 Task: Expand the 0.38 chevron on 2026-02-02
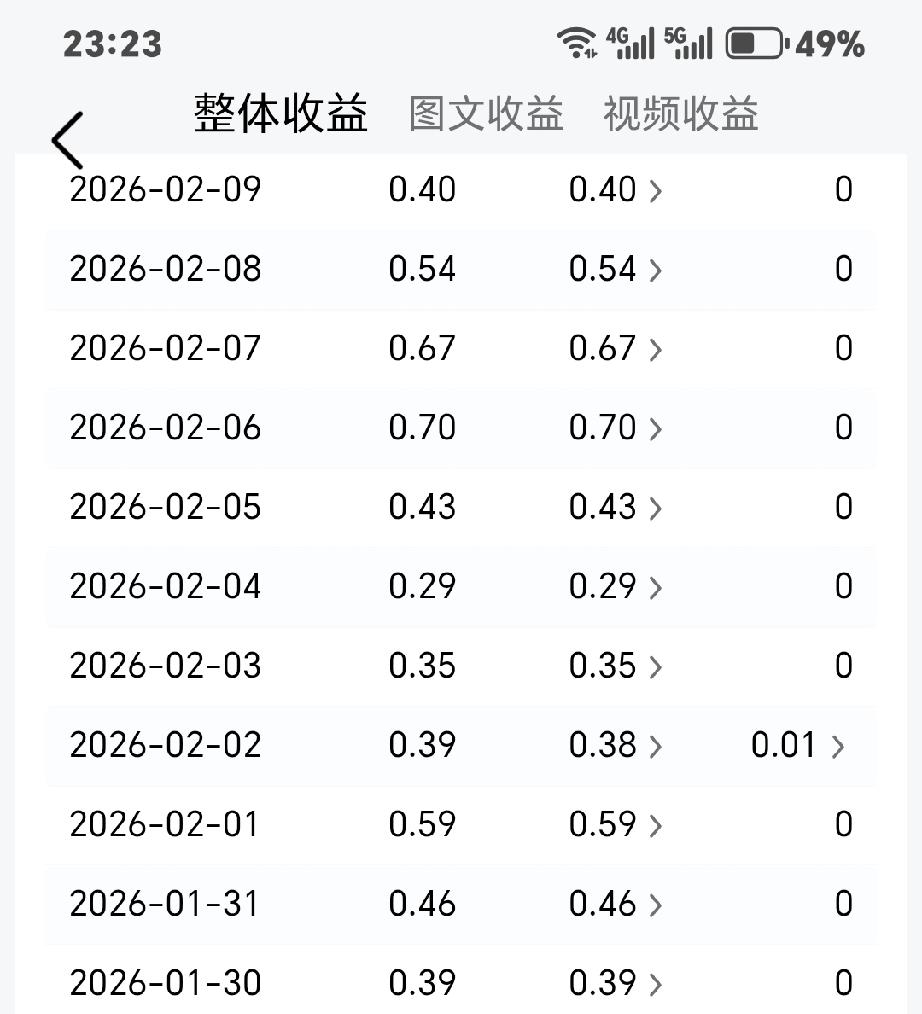pos(657,746)
